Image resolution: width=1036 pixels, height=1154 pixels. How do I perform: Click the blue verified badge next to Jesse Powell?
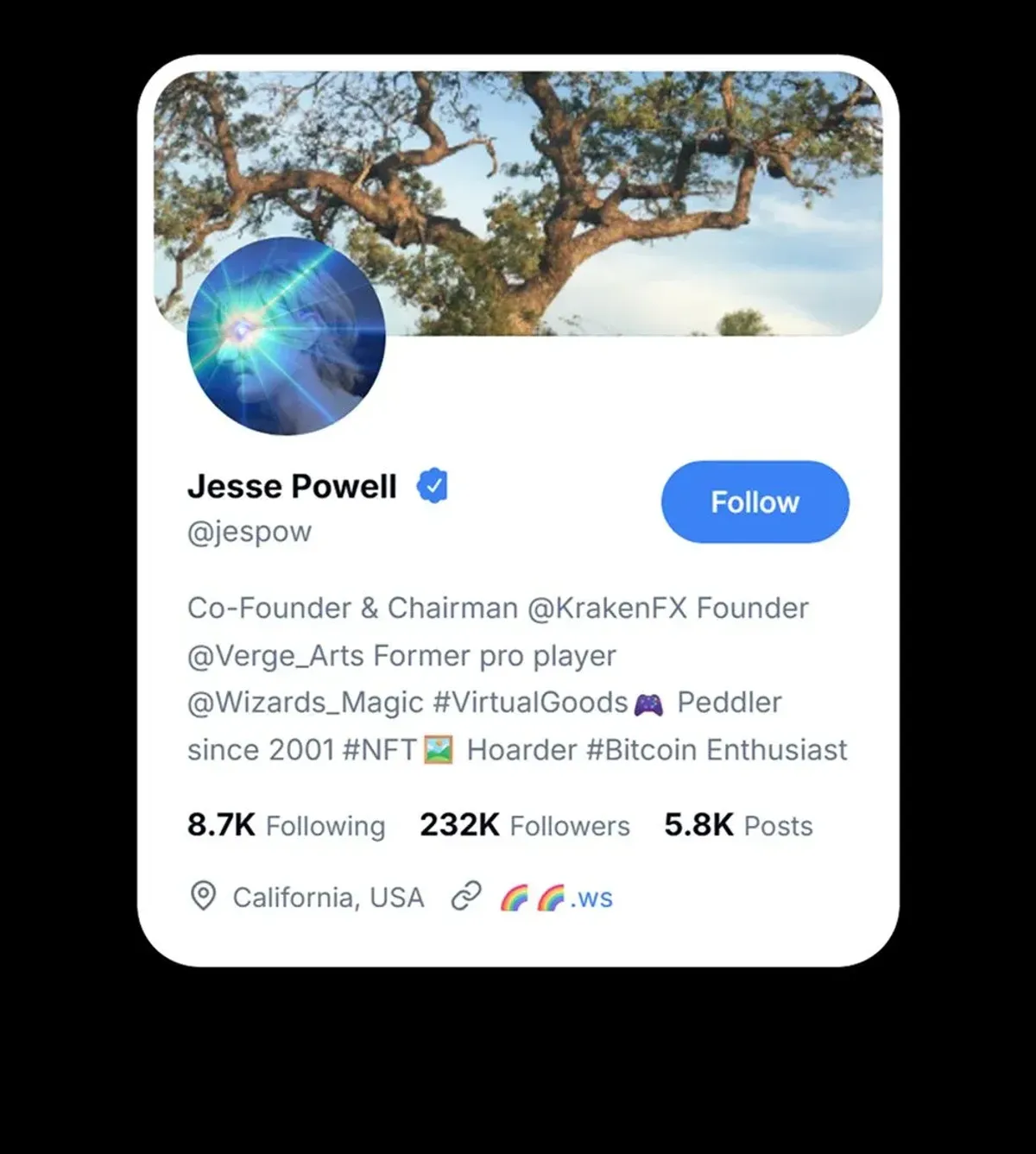click(433, 485)
